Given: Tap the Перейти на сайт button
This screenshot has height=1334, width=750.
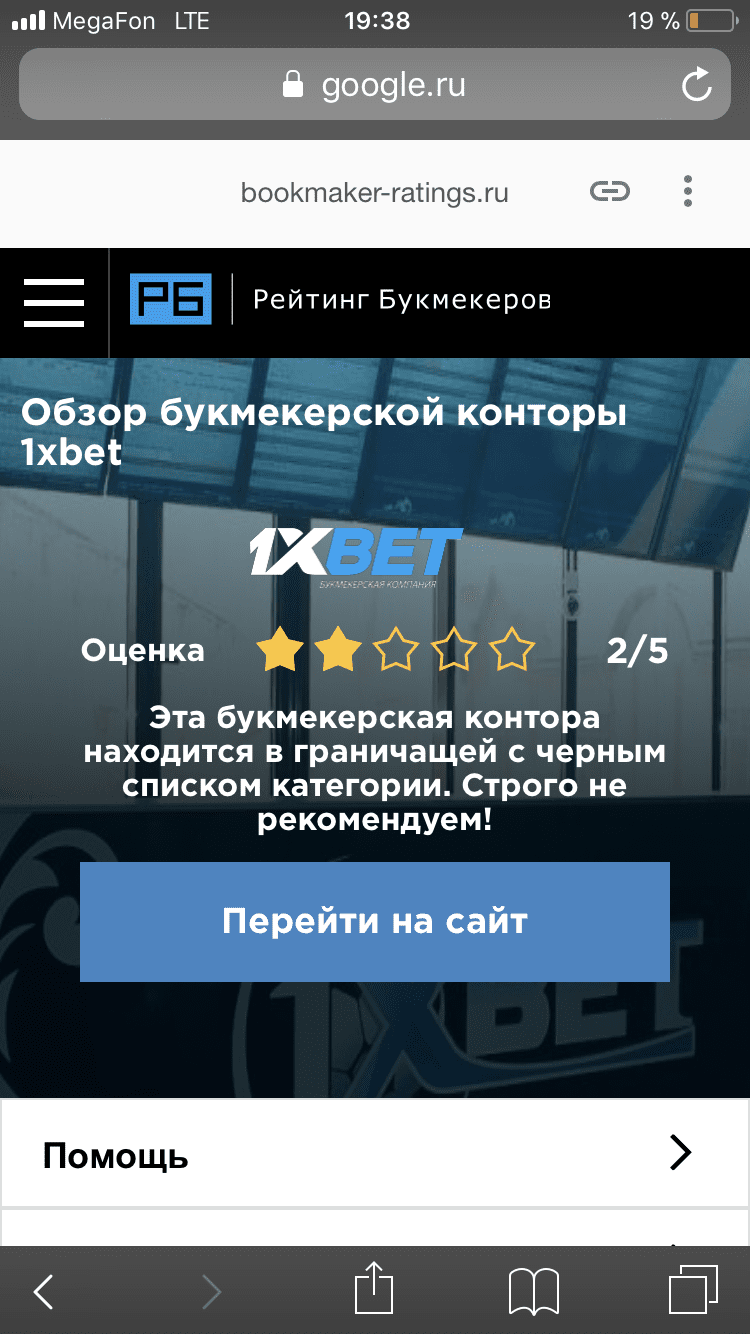Looking at the screenshot, I should [374, 921].
